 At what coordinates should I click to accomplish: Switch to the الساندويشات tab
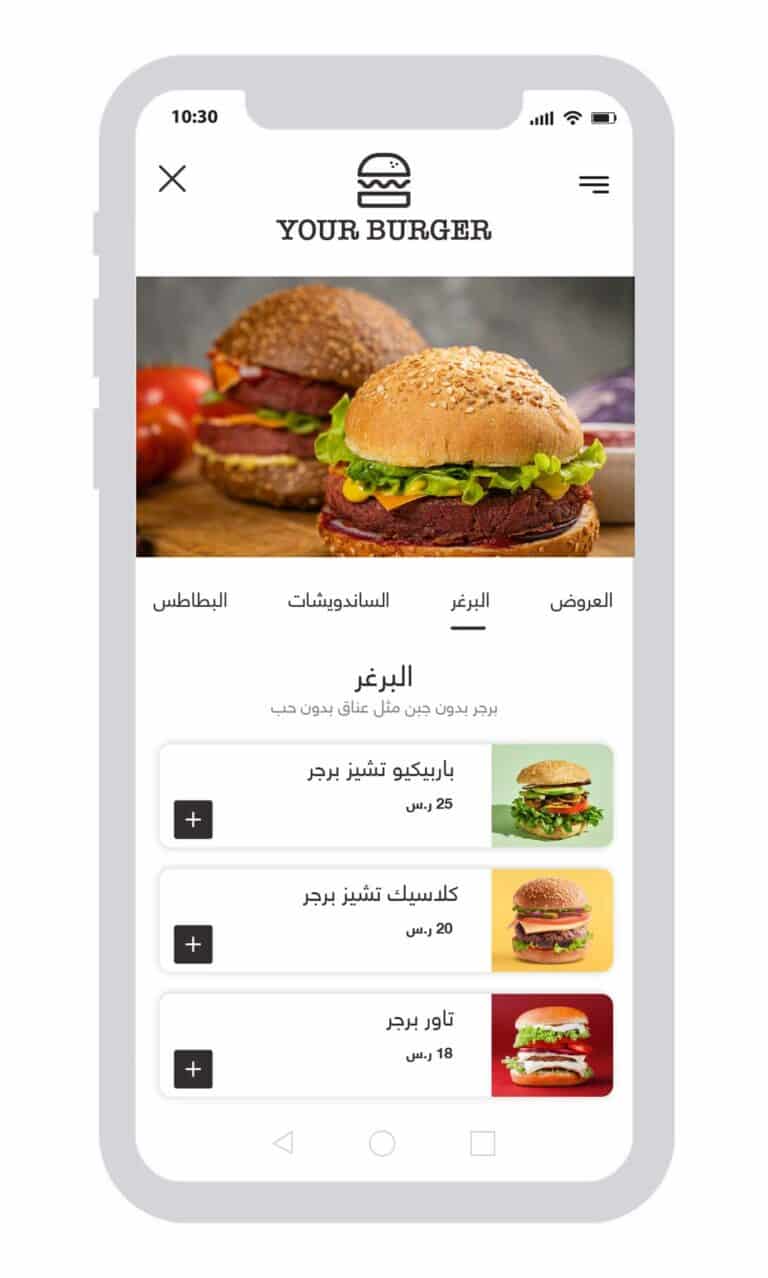coord(338,601)
